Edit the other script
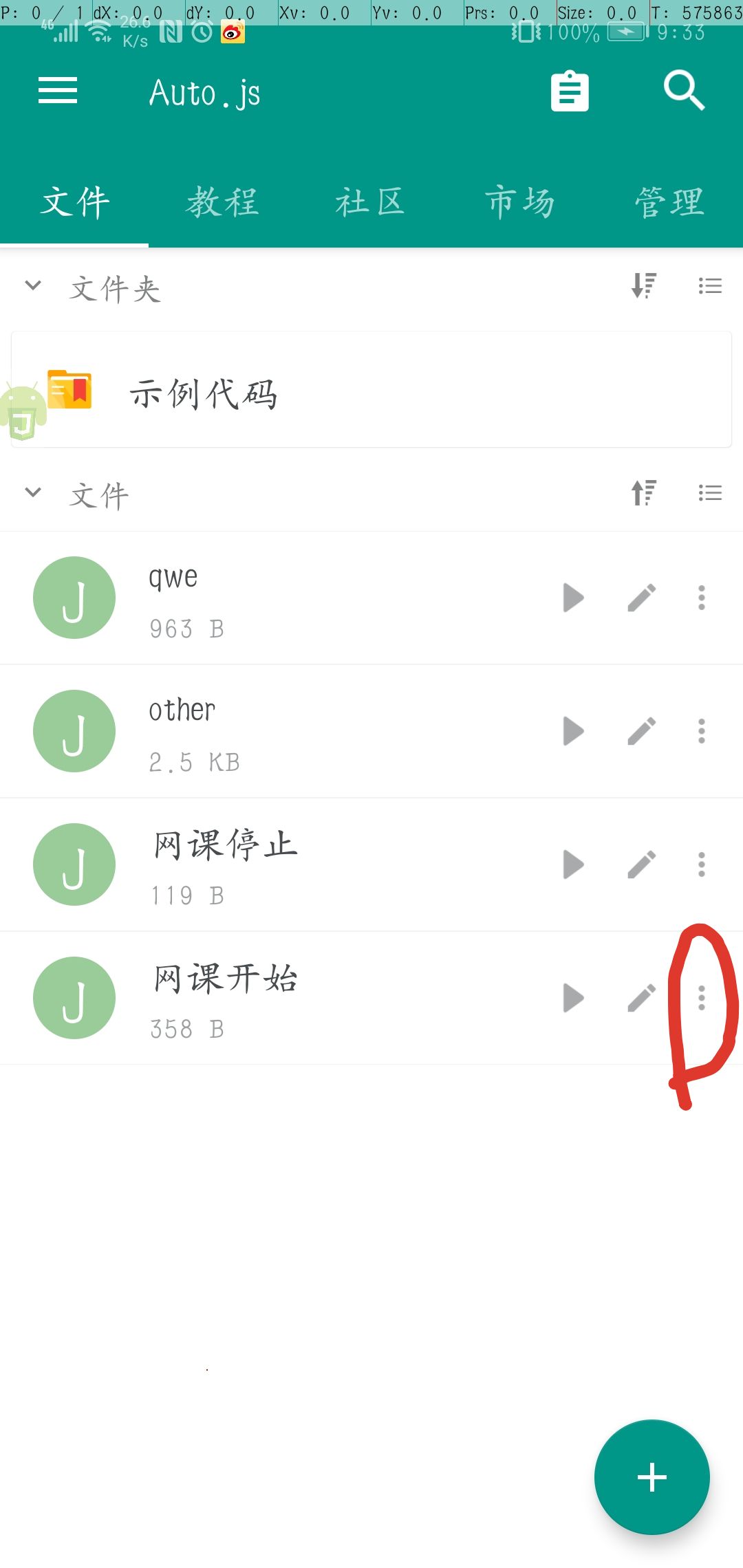This screenshot has width=743, height=1568. pyautogui.click(x=641, y=731)
